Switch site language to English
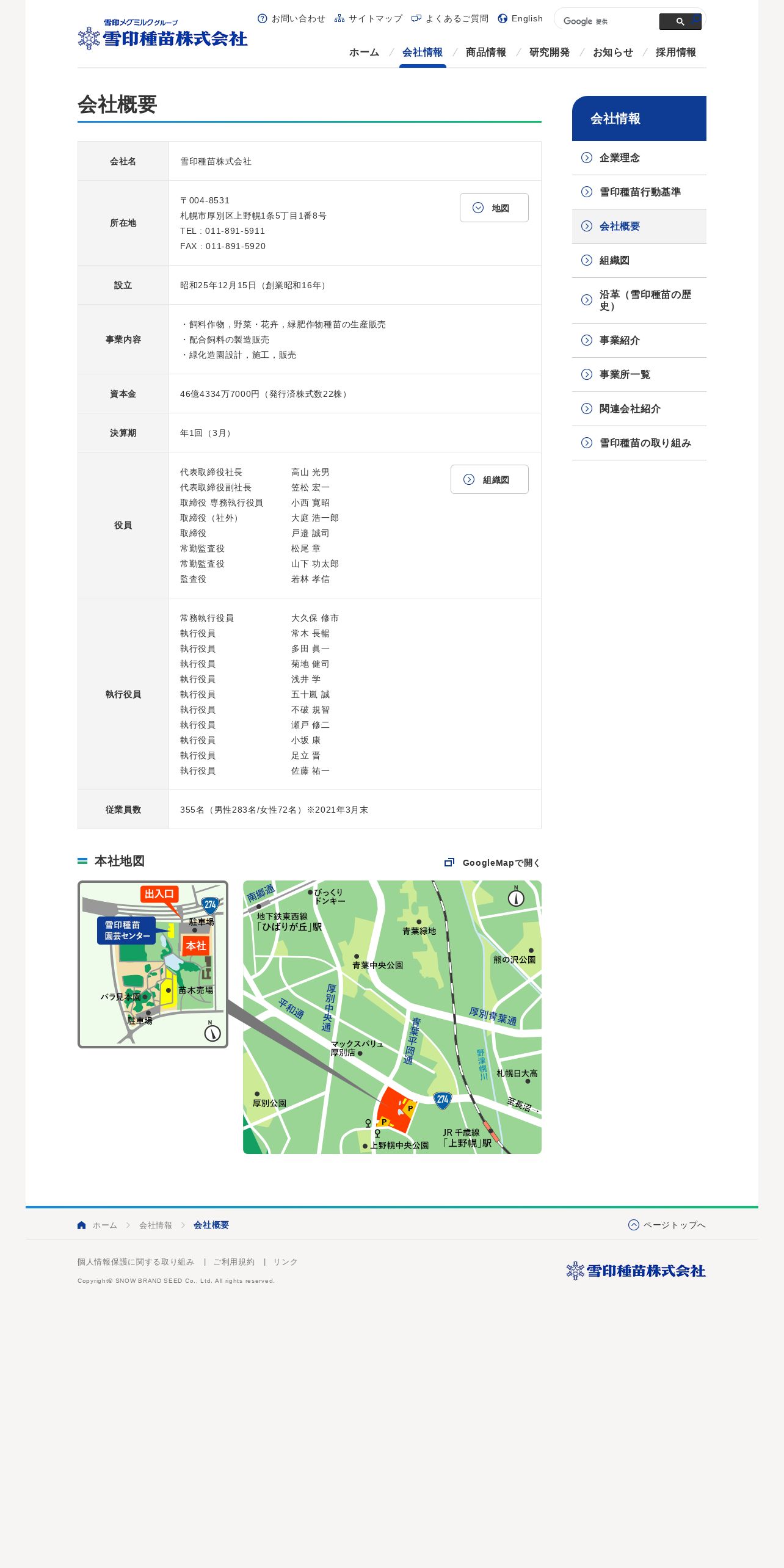784x1568 pixels. pyautogui.click(x=520, y=18)
